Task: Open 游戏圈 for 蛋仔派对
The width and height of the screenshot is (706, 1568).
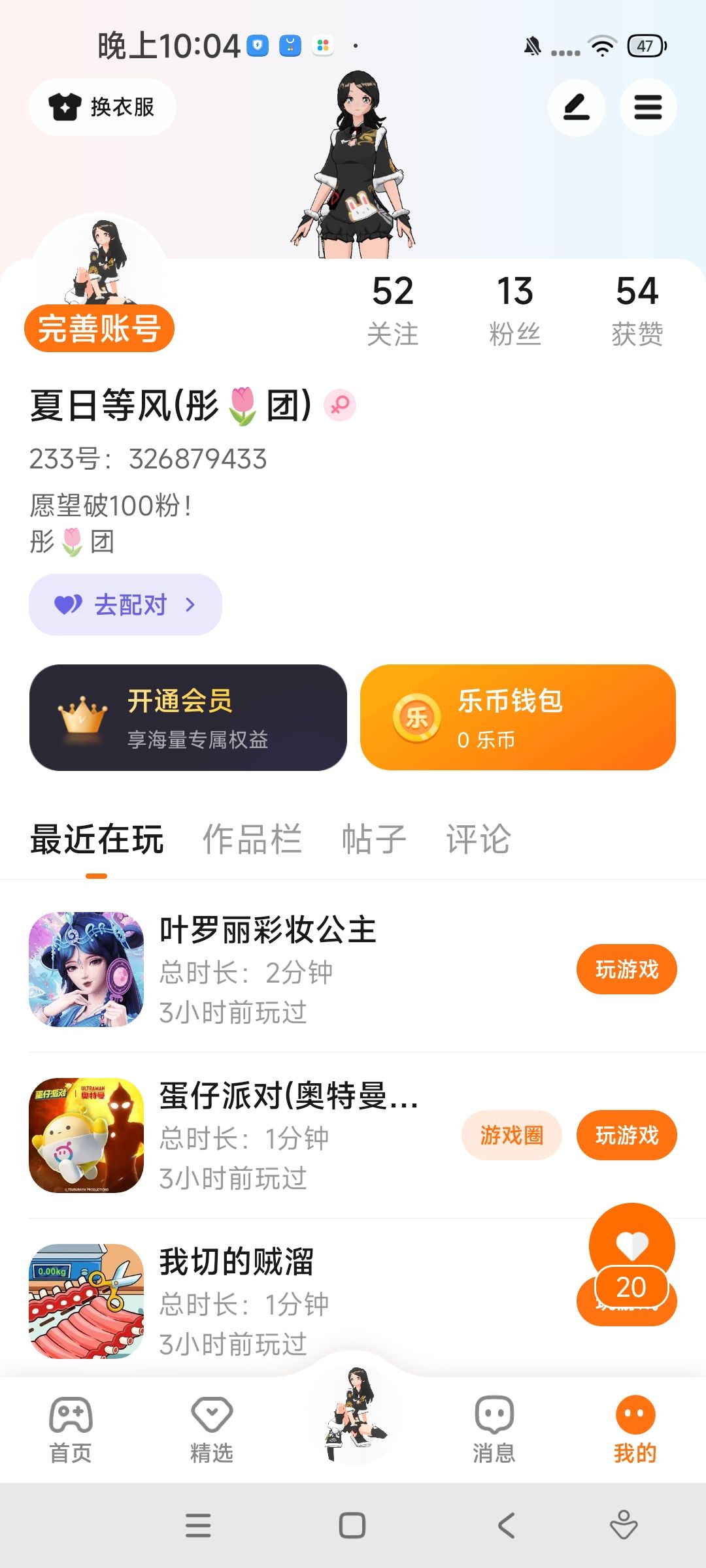Action: (x=511, y=1135)
